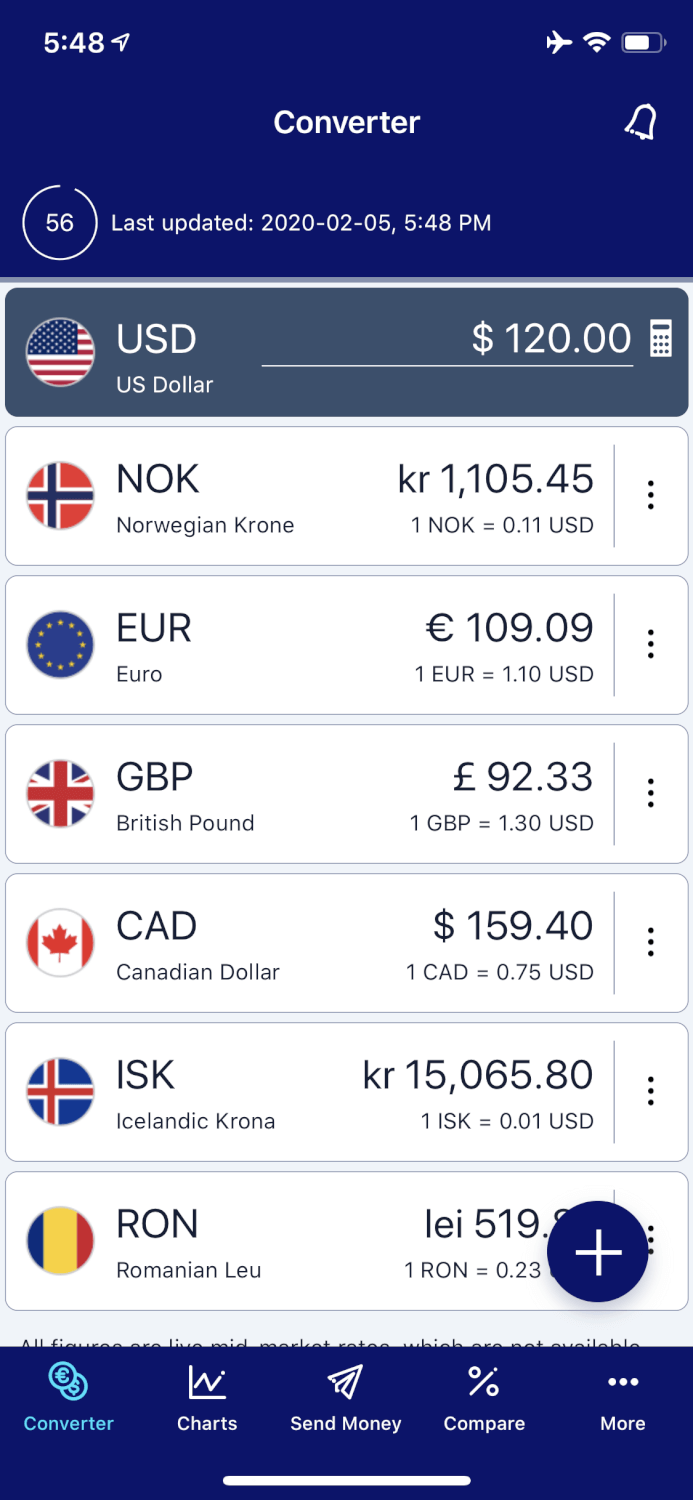Edit the USD amount field
The width and height of the screenshot is (693, 1500).
447,340
